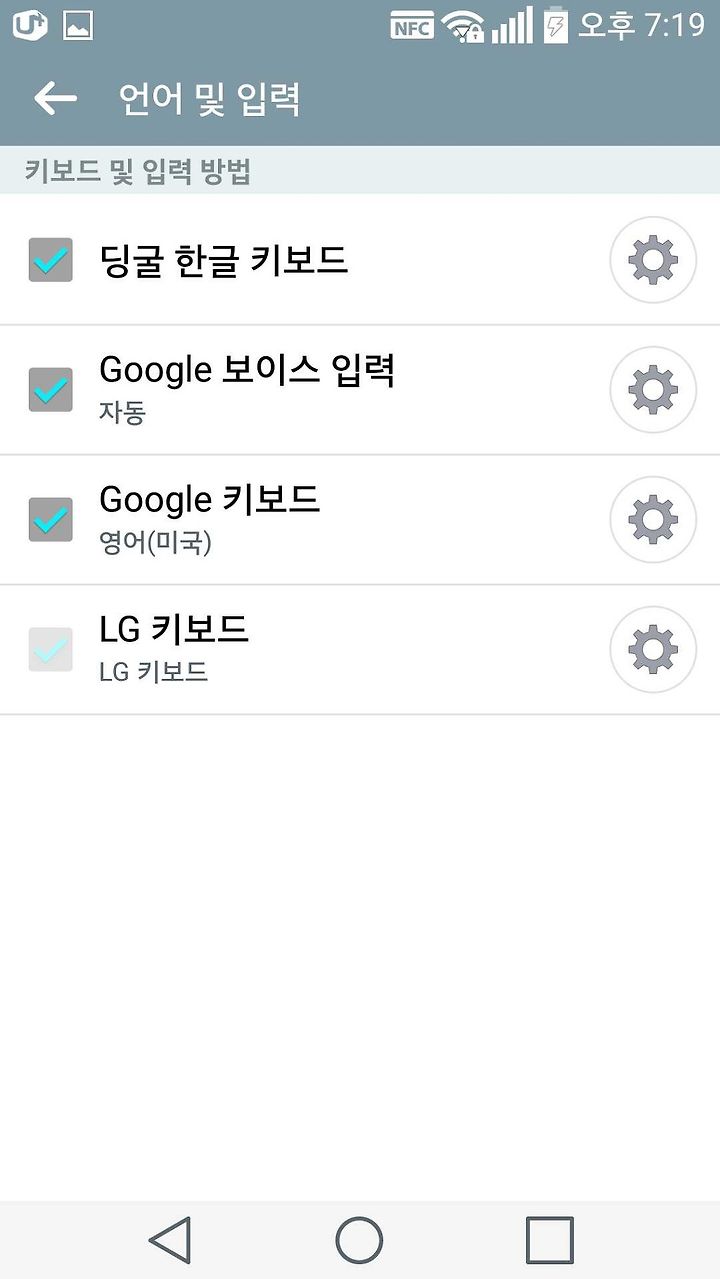Open settings gear for Google 키보드
Screen dimensions: 720x1279
click(653, 520)
